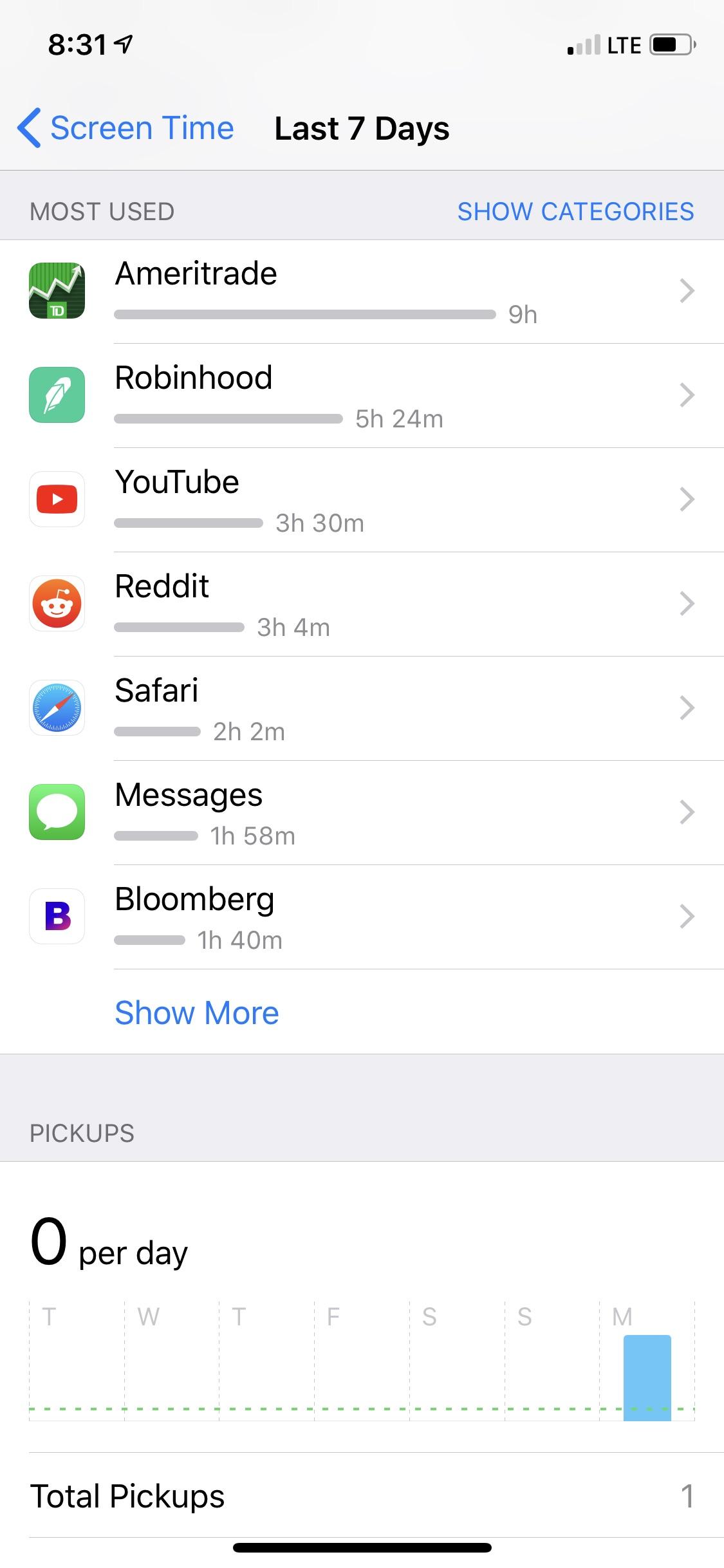Click the Messages app icon
The image size is (724, 1568).
pos(57,812)
